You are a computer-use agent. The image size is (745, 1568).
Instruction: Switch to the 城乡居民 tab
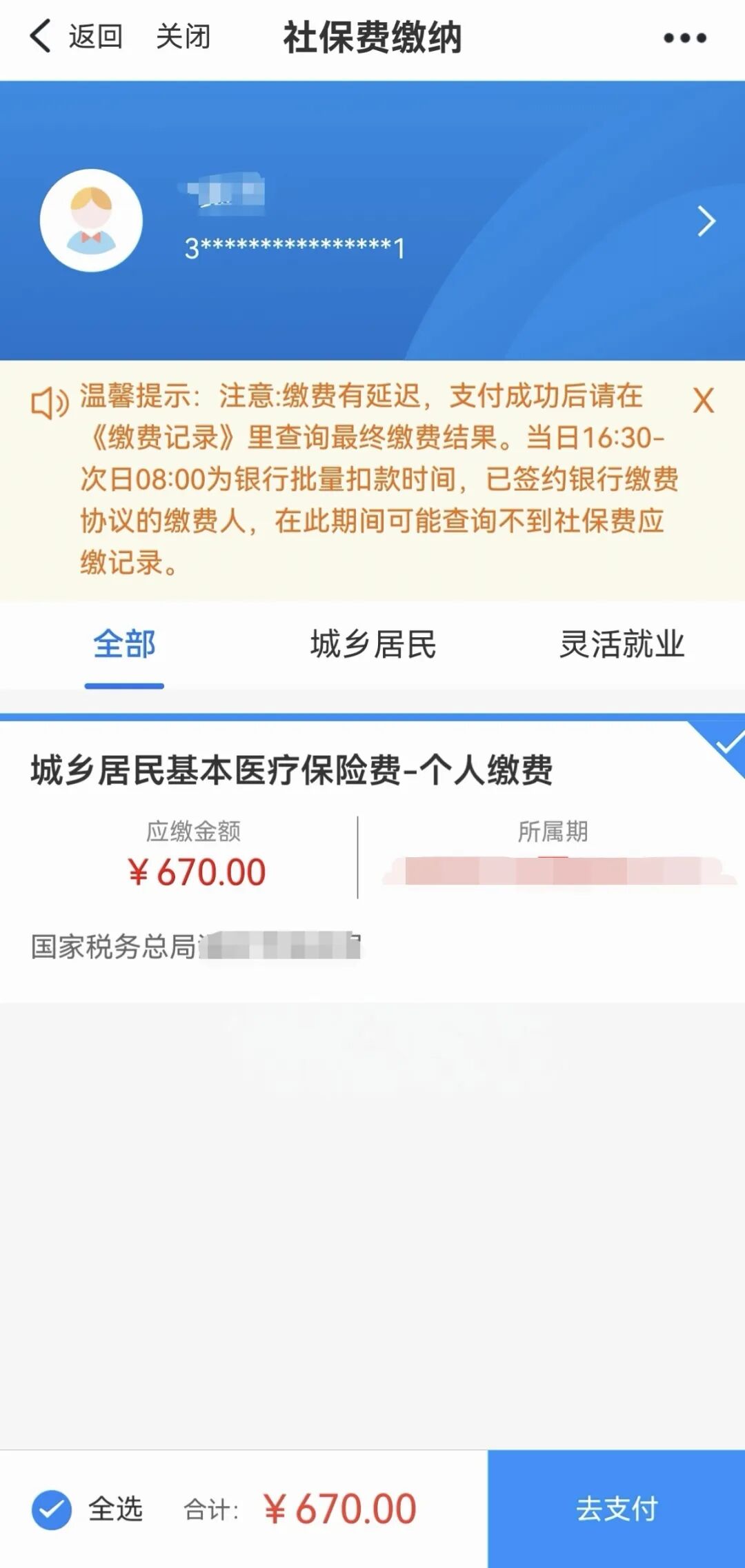[373, 645]
